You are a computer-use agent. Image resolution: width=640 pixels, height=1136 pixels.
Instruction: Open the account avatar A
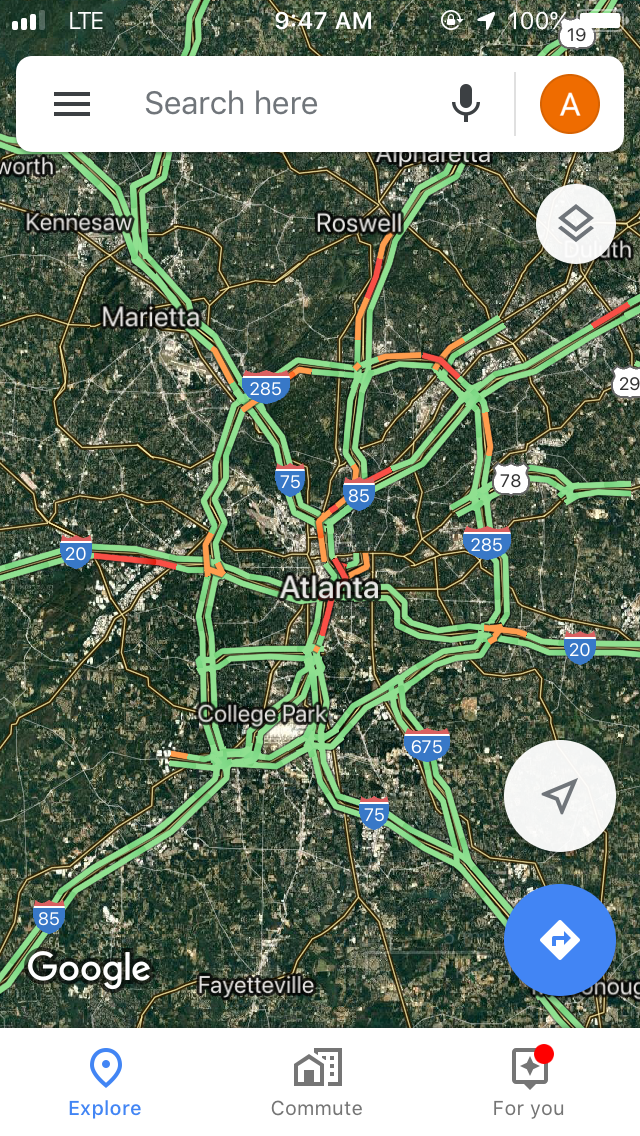569,104
